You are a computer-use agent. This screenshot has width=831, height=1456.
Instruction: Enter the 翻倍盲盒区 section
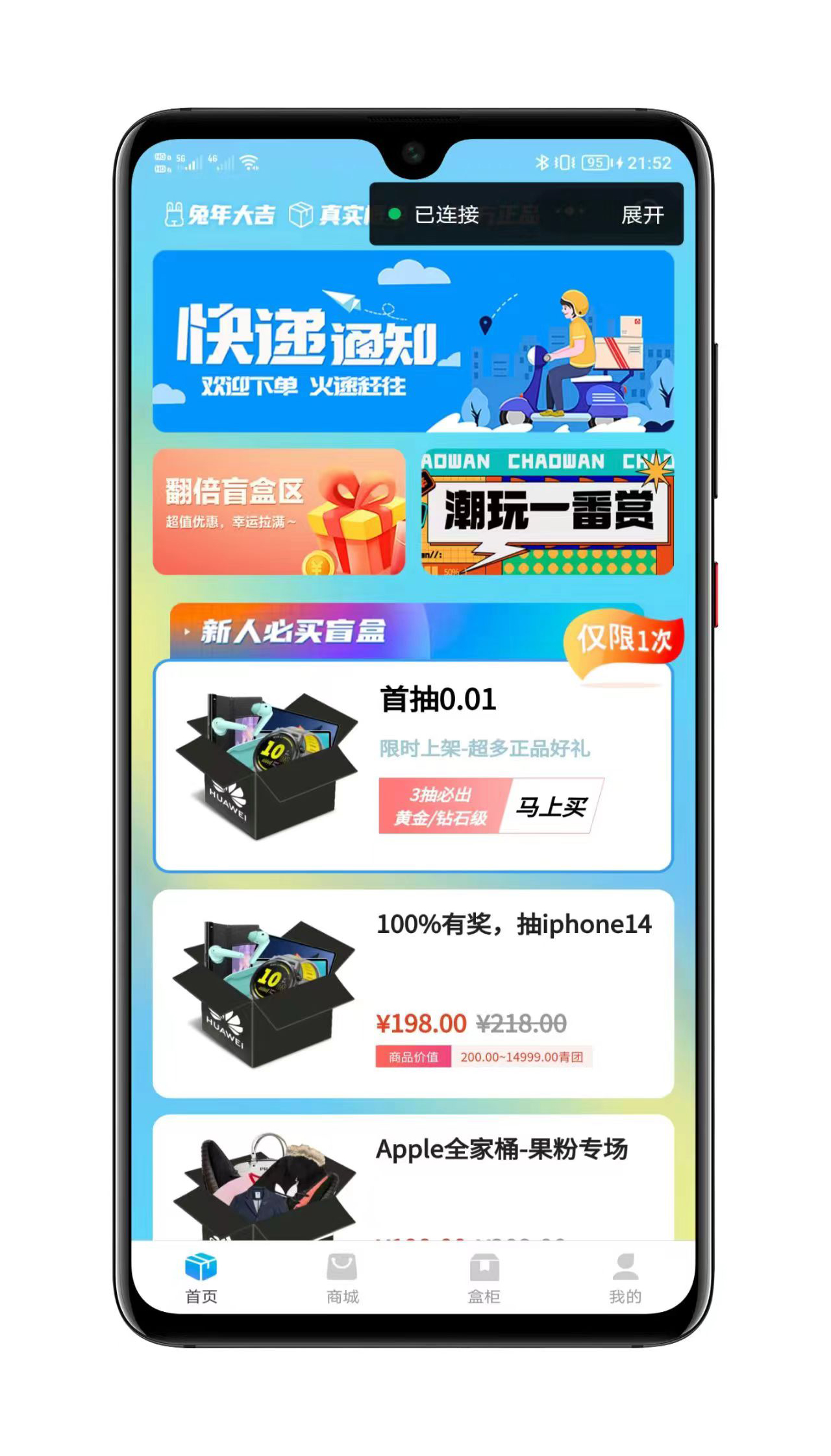pyautogui.click(x=279, y=511)
